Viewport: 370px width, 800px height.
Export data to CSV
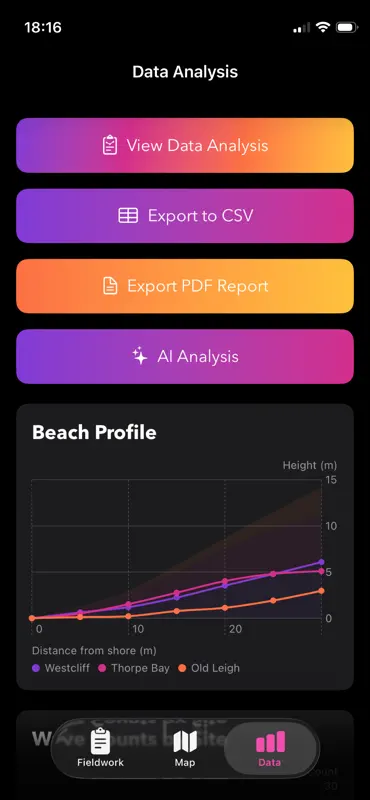[185, 216]
